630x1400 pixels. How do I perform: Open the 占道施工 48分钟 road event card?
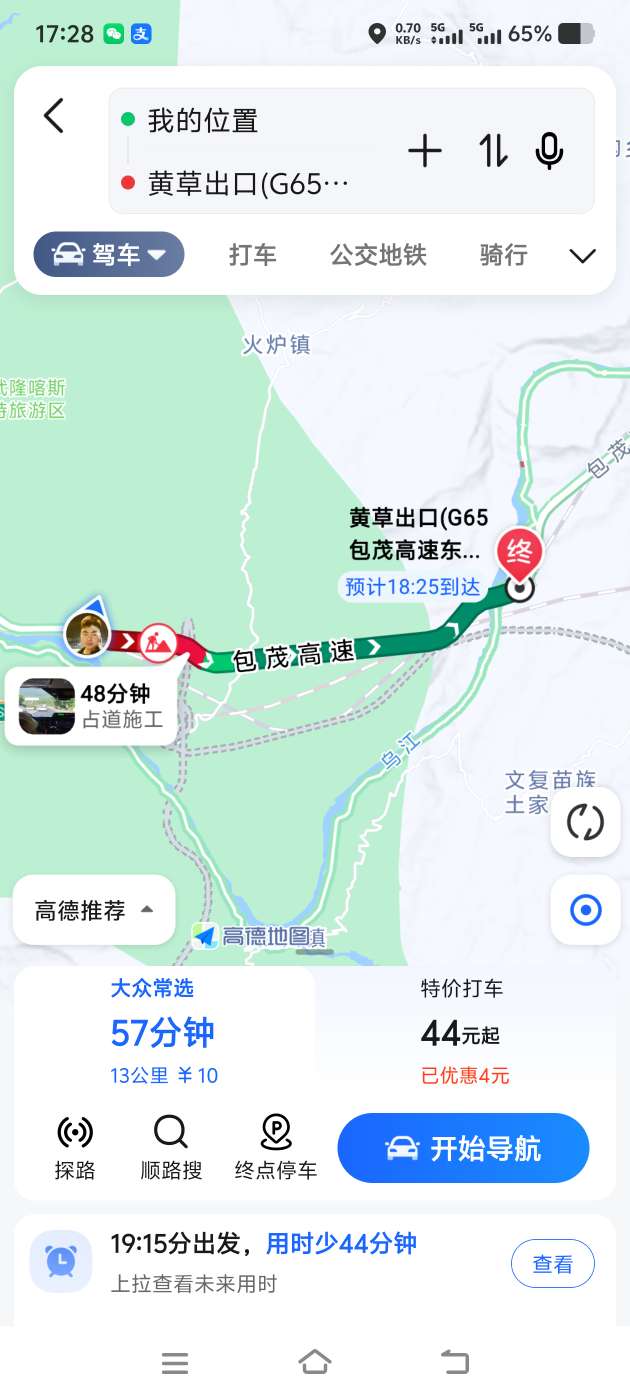(92, 706)
